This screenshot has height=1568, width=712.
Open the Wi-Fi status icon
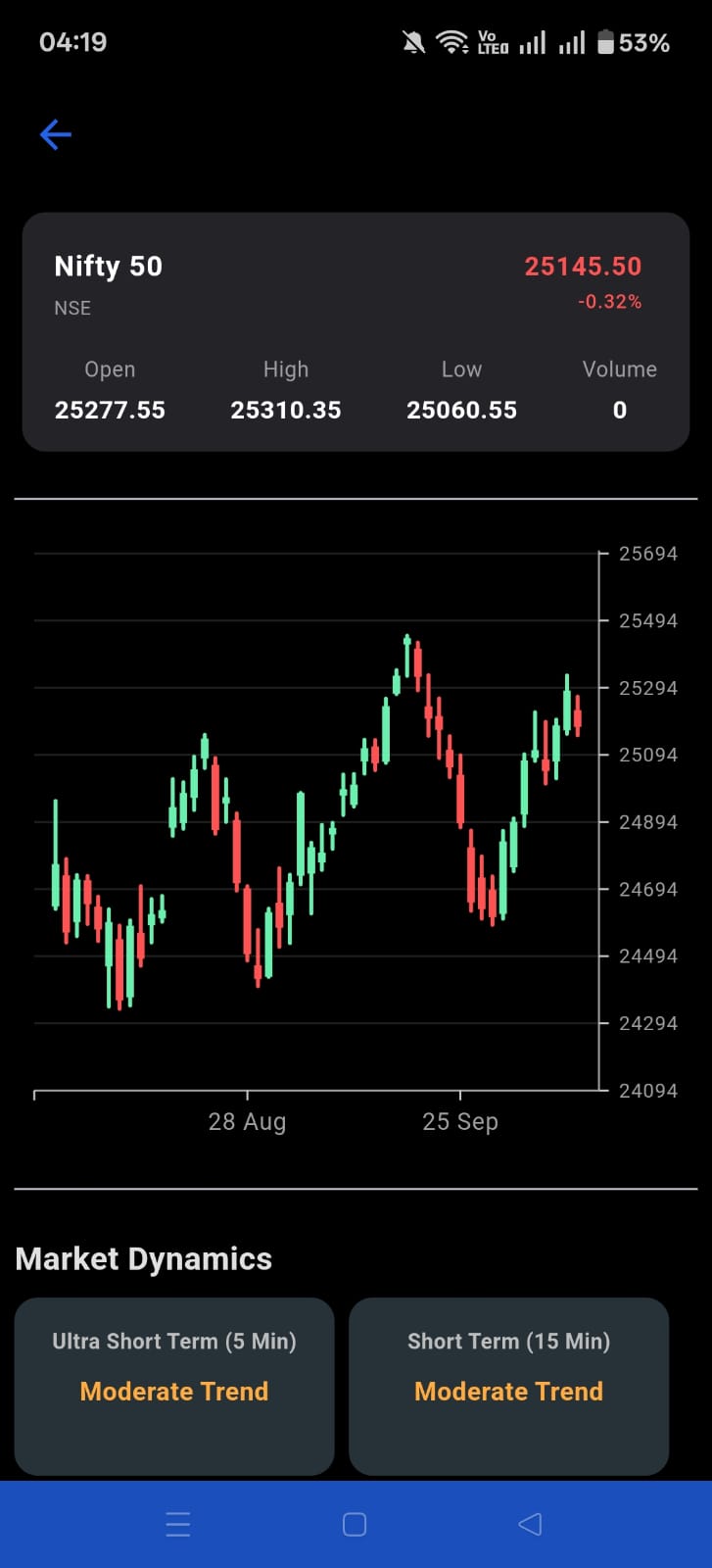click(451, 42)
